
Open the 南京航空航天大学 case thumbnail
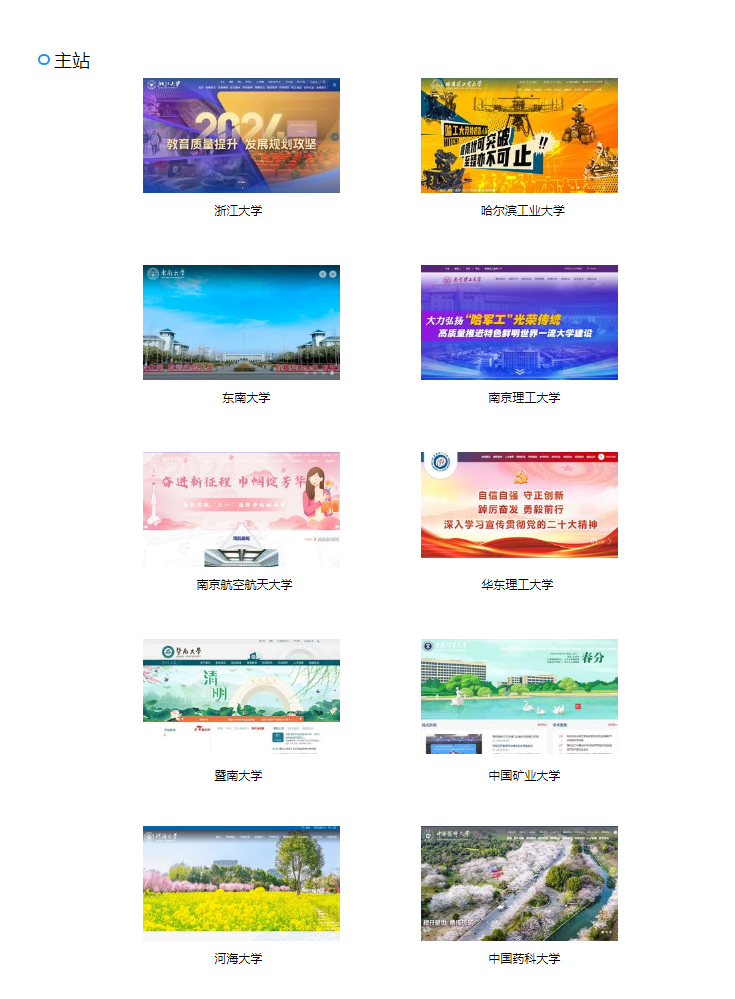[241, 510]
